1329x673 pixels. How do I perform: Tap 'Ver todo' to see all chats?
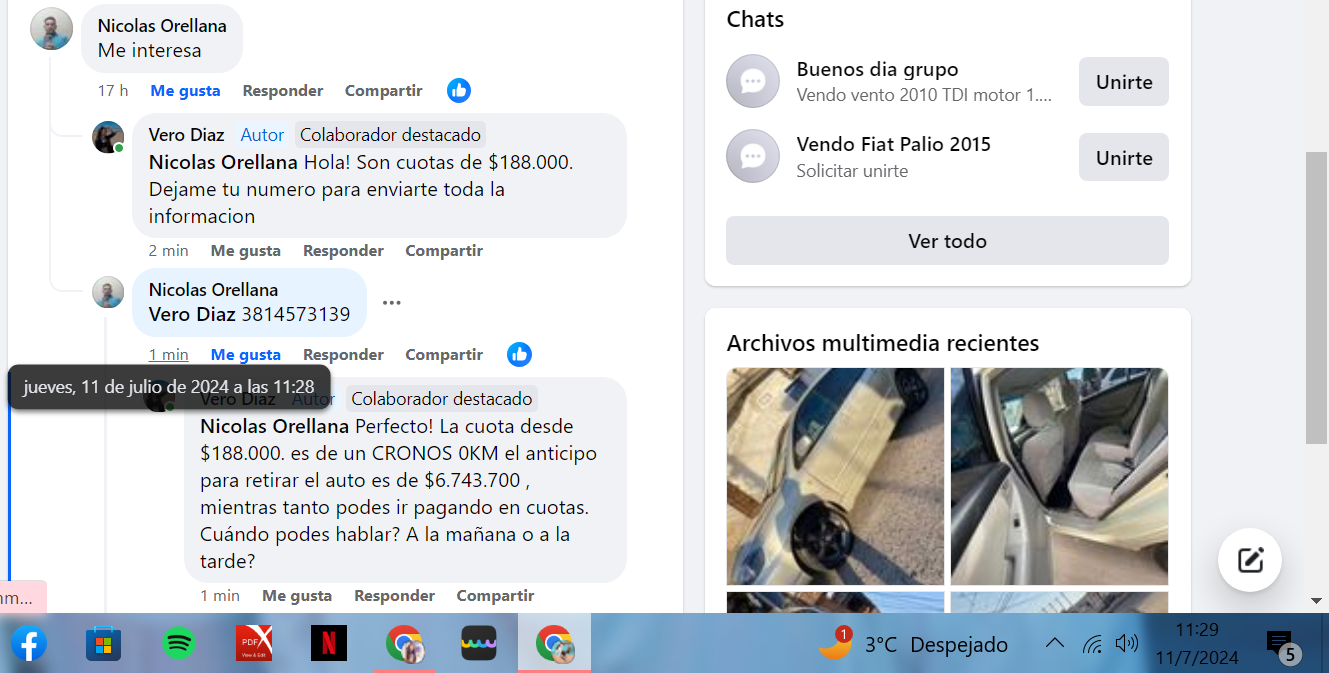[946, 241]
